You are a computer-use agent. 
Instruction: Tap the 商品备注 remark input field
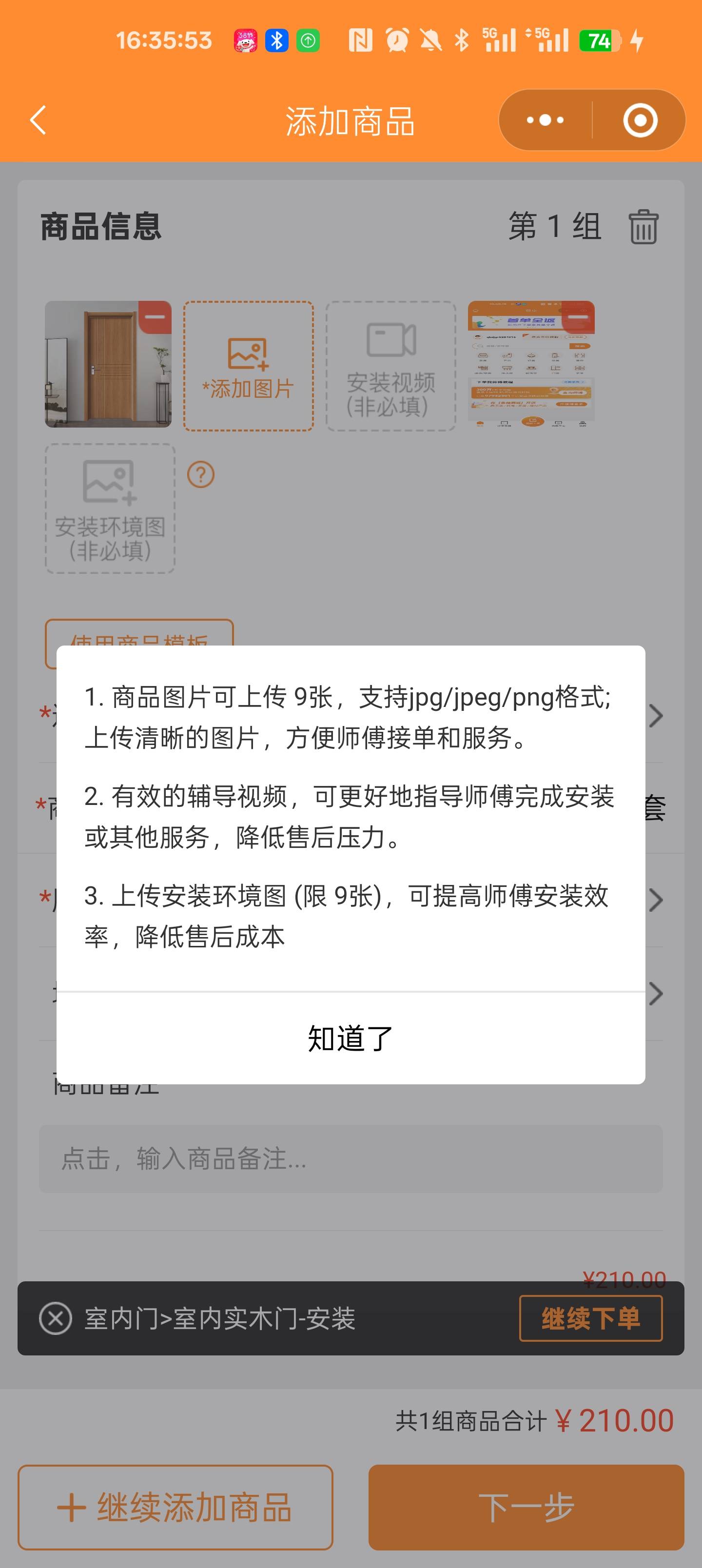[x=351, y=1159]
